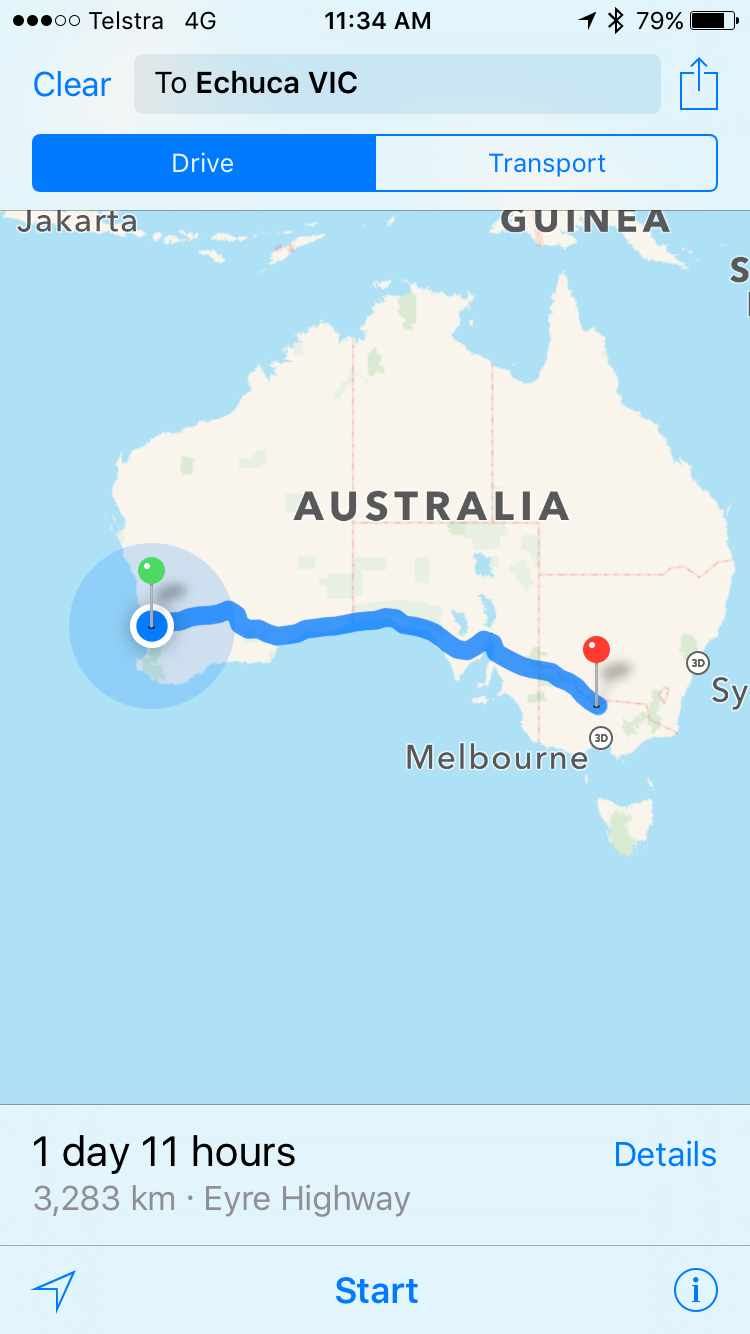The image size is (750, 1334).
Task: Tap the green start pin
Action: point(151,571)
